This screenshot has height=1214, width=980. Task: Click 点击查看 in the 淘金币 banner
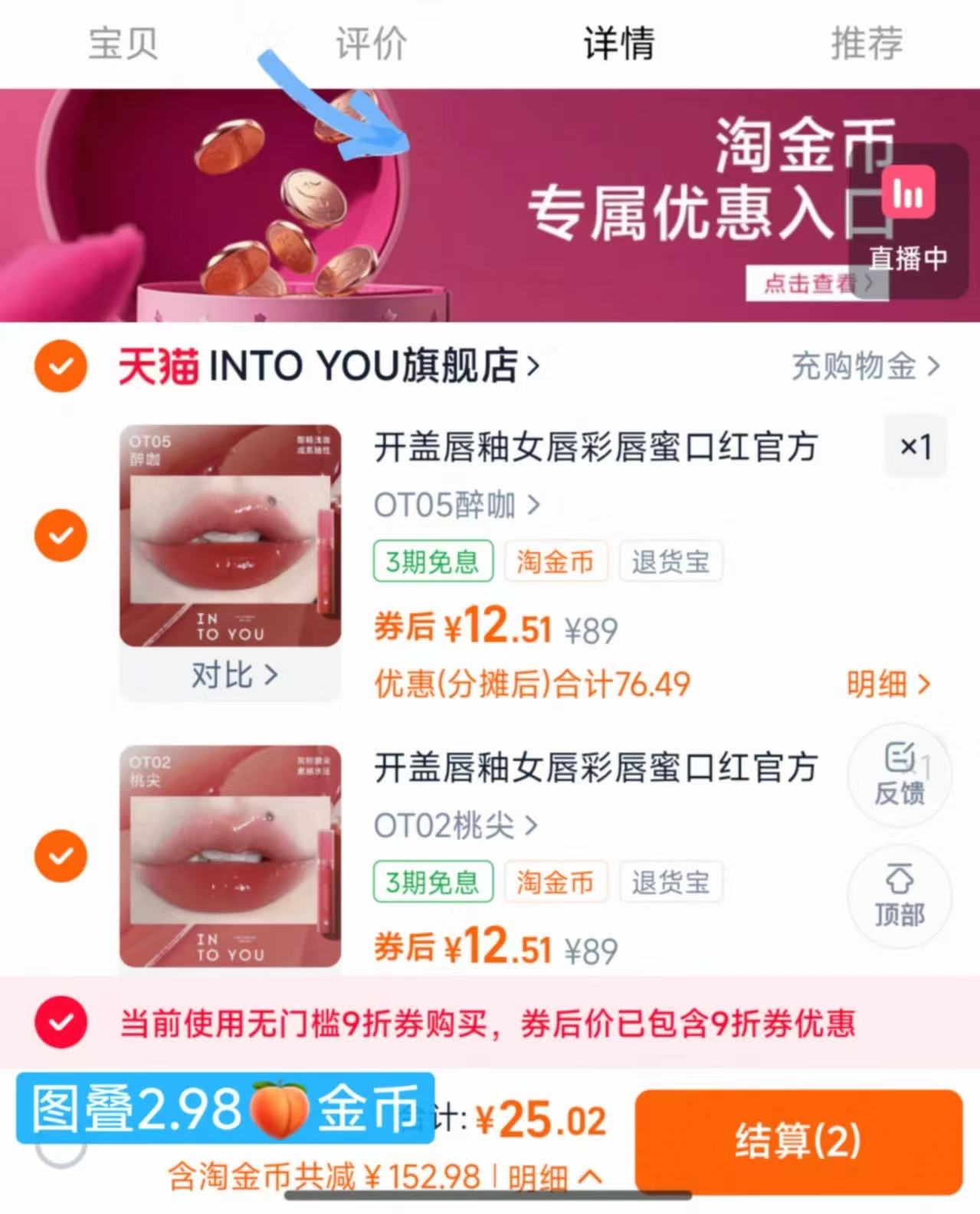pyautogui.click(x=815, y=283)
